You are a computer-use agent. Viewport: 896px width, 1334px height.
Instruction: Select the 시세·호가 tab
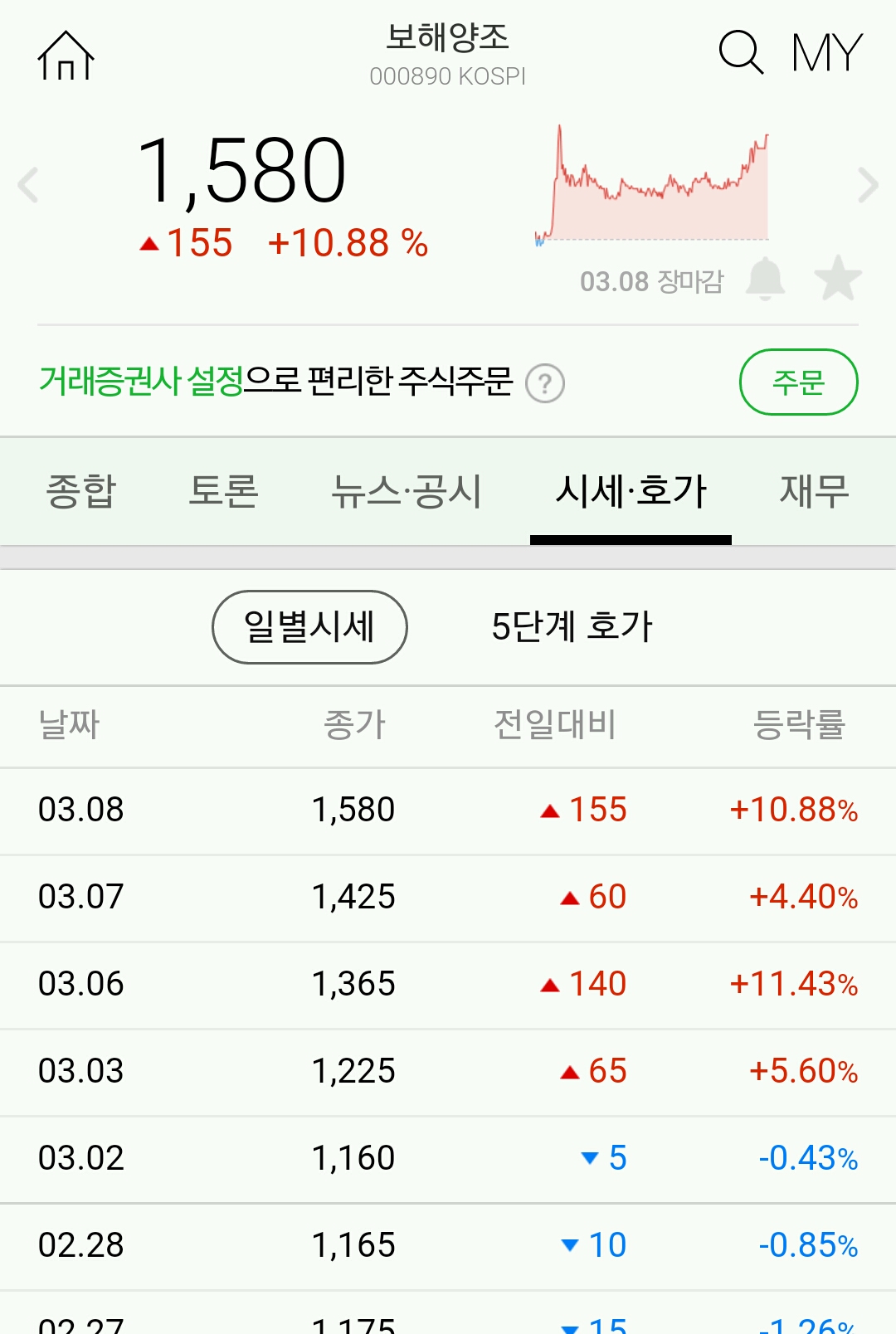631,490
